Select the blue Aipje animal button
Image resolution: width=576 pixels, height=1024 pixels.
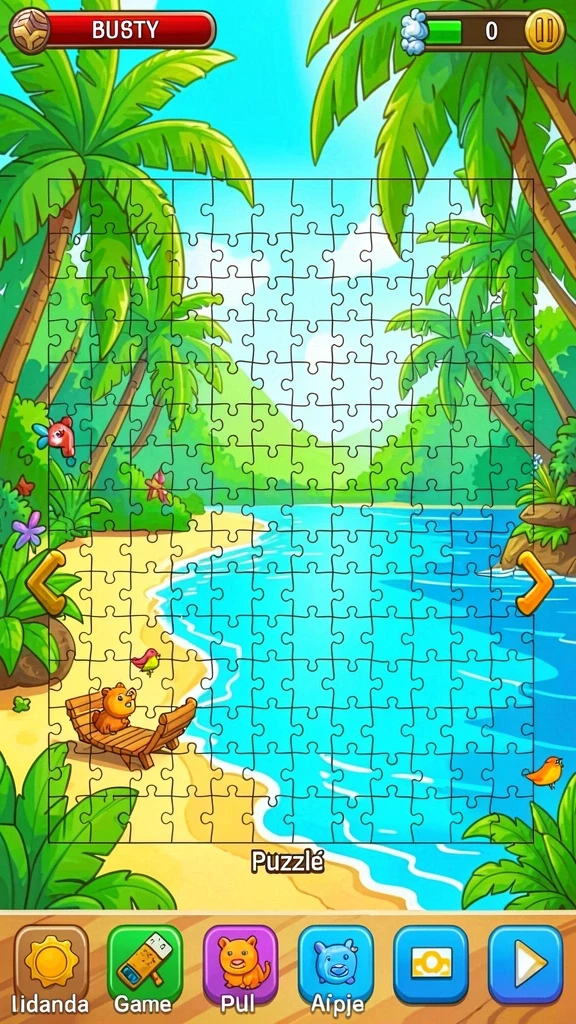(336, 963)
